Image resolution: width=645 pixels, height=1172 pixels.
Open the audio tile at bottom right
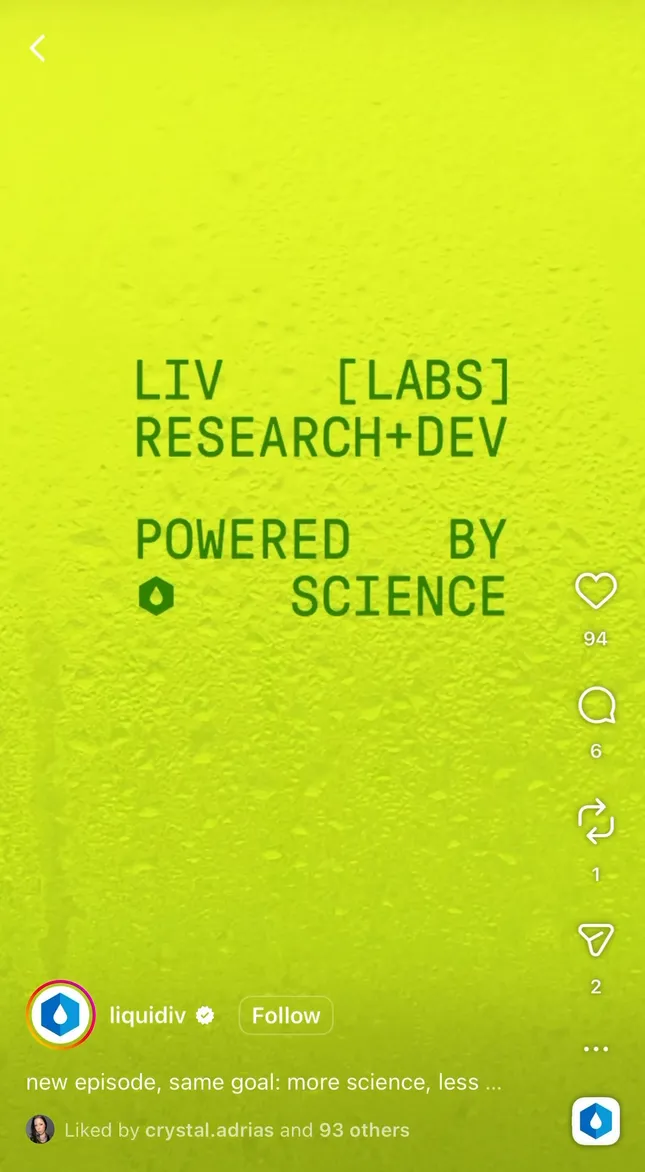[596, 1120]
